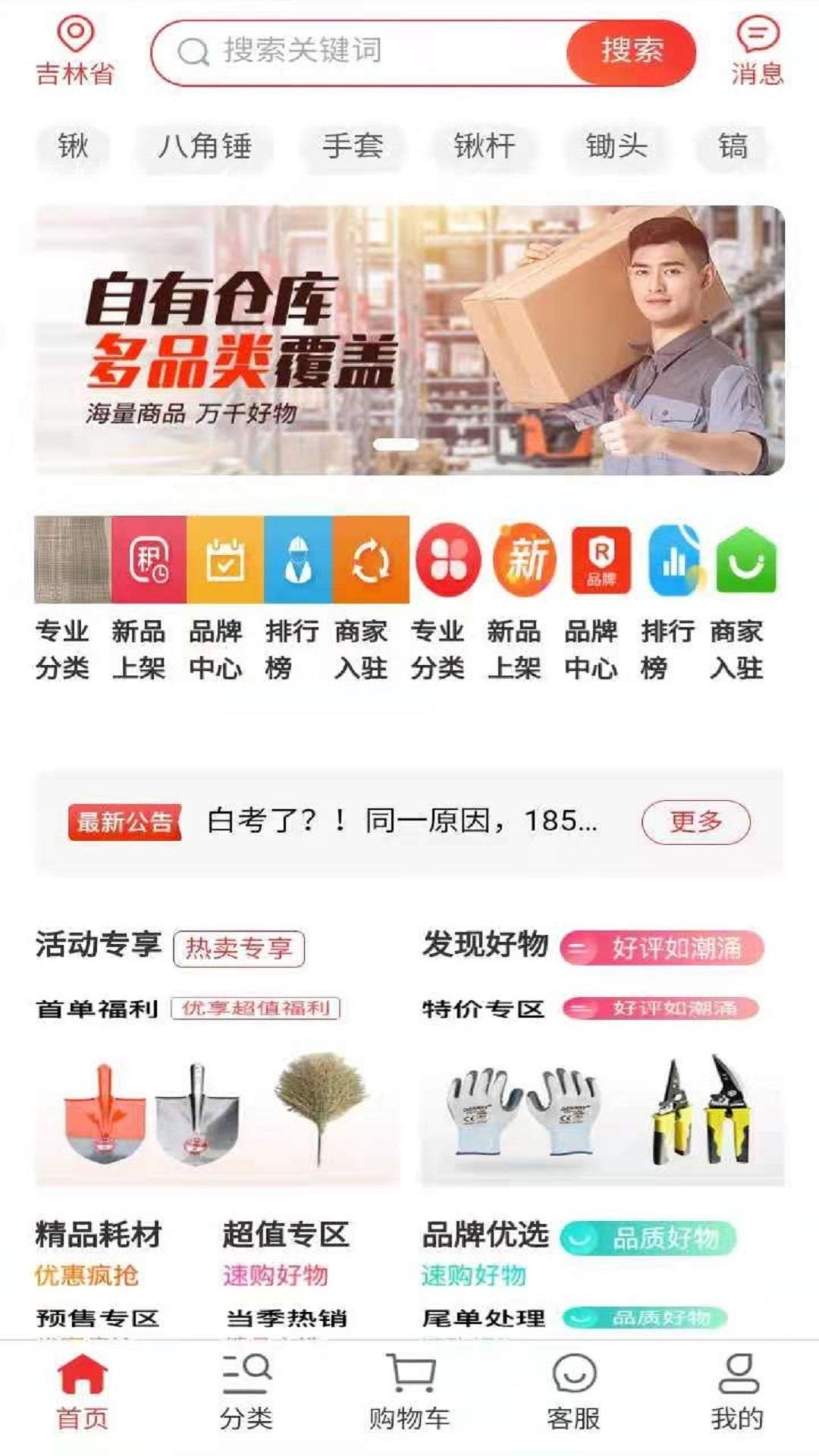Choose the 锄头 keyword chip
Screen dimensions: 819x1456
pyautogui.click(x=617, y=146)
